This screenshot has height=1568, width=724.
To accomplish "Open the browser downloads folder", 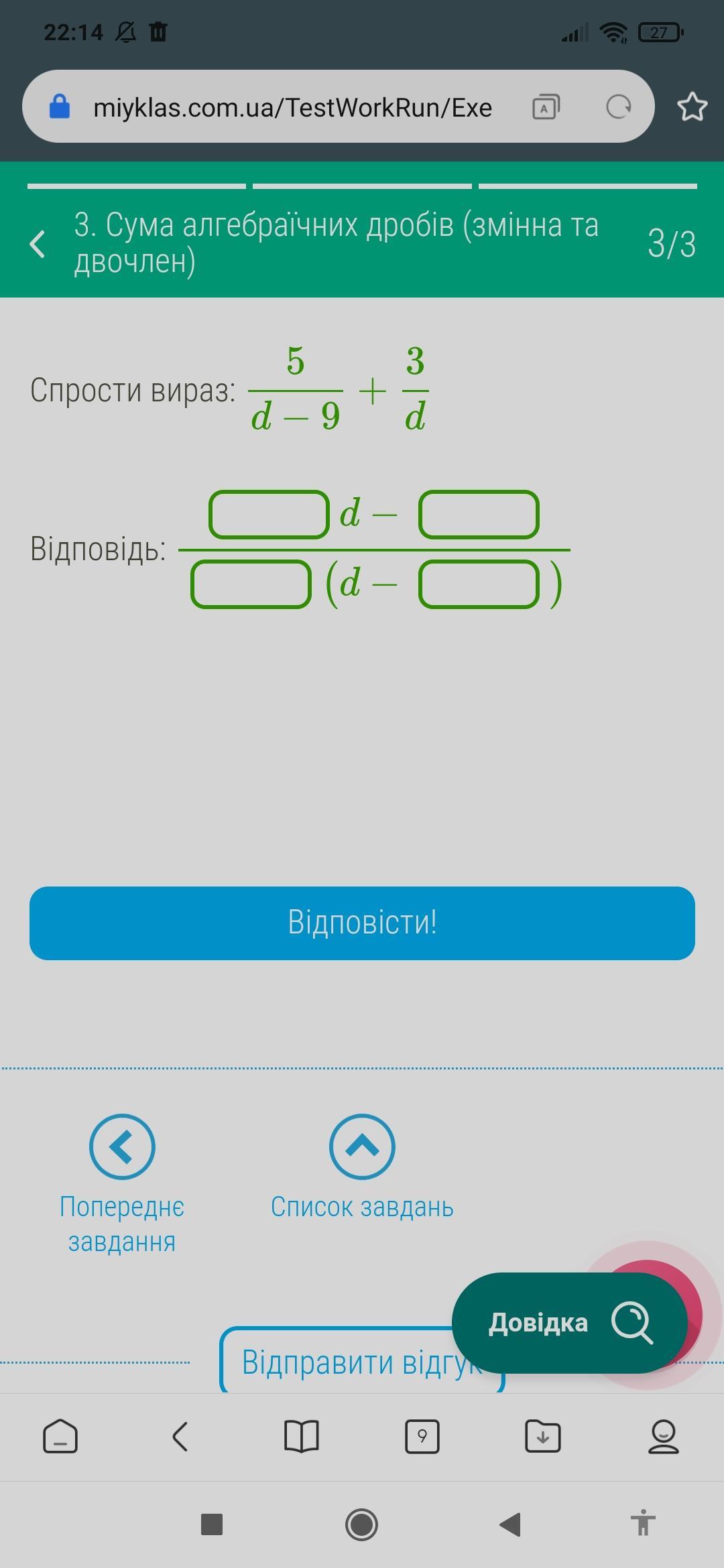I will coord(543,1437).
